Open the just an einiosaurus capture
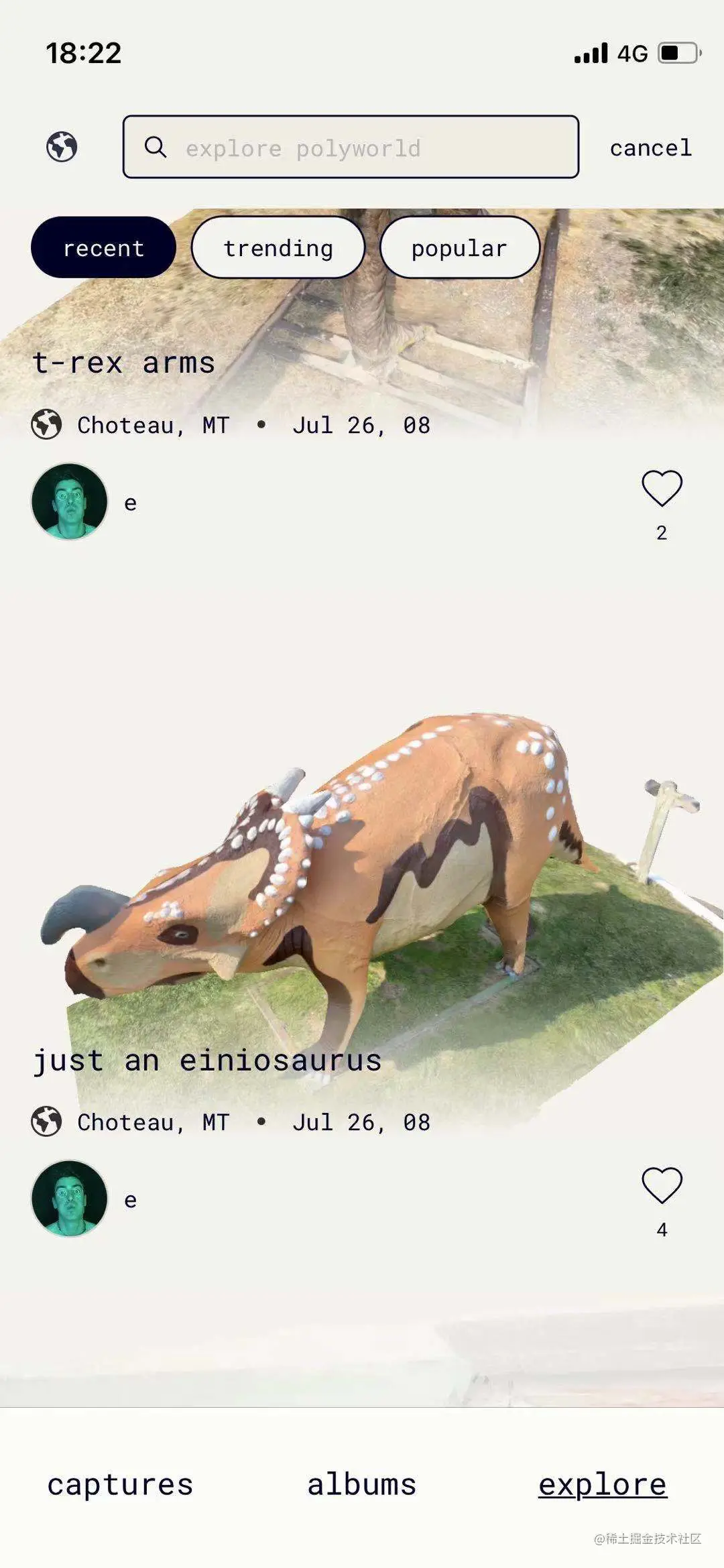The height and width of the screenshot is (1568, 724). pyautogui.click(x=362, y=871)
